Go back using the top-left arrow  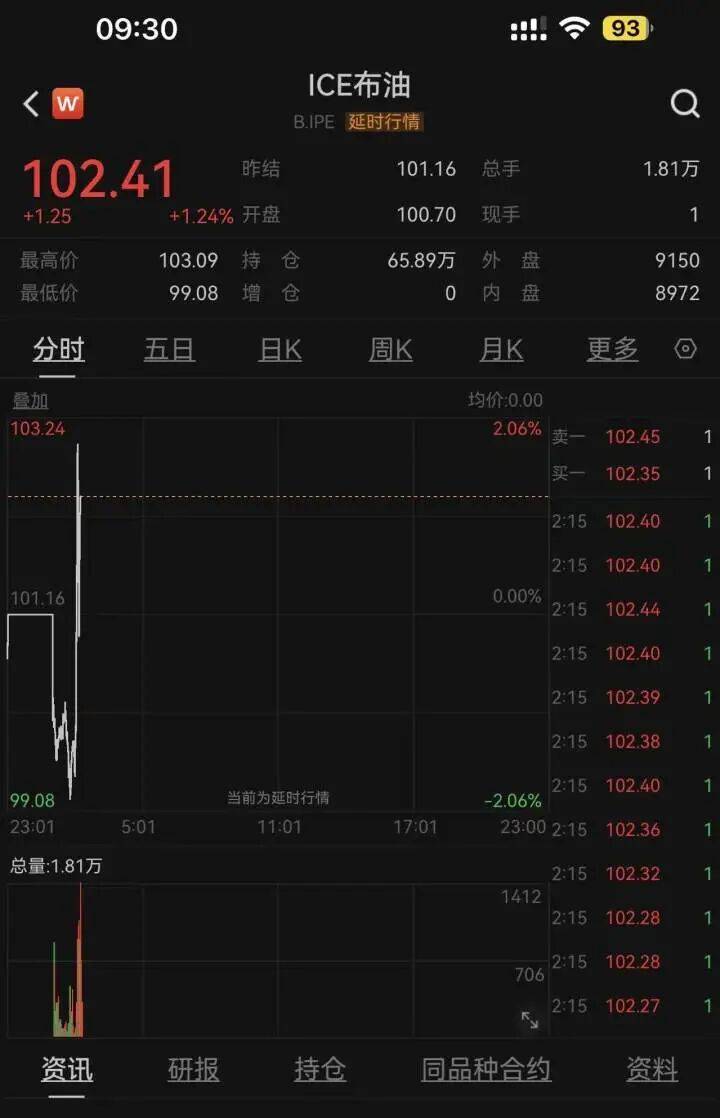click(x=31, y=103)
